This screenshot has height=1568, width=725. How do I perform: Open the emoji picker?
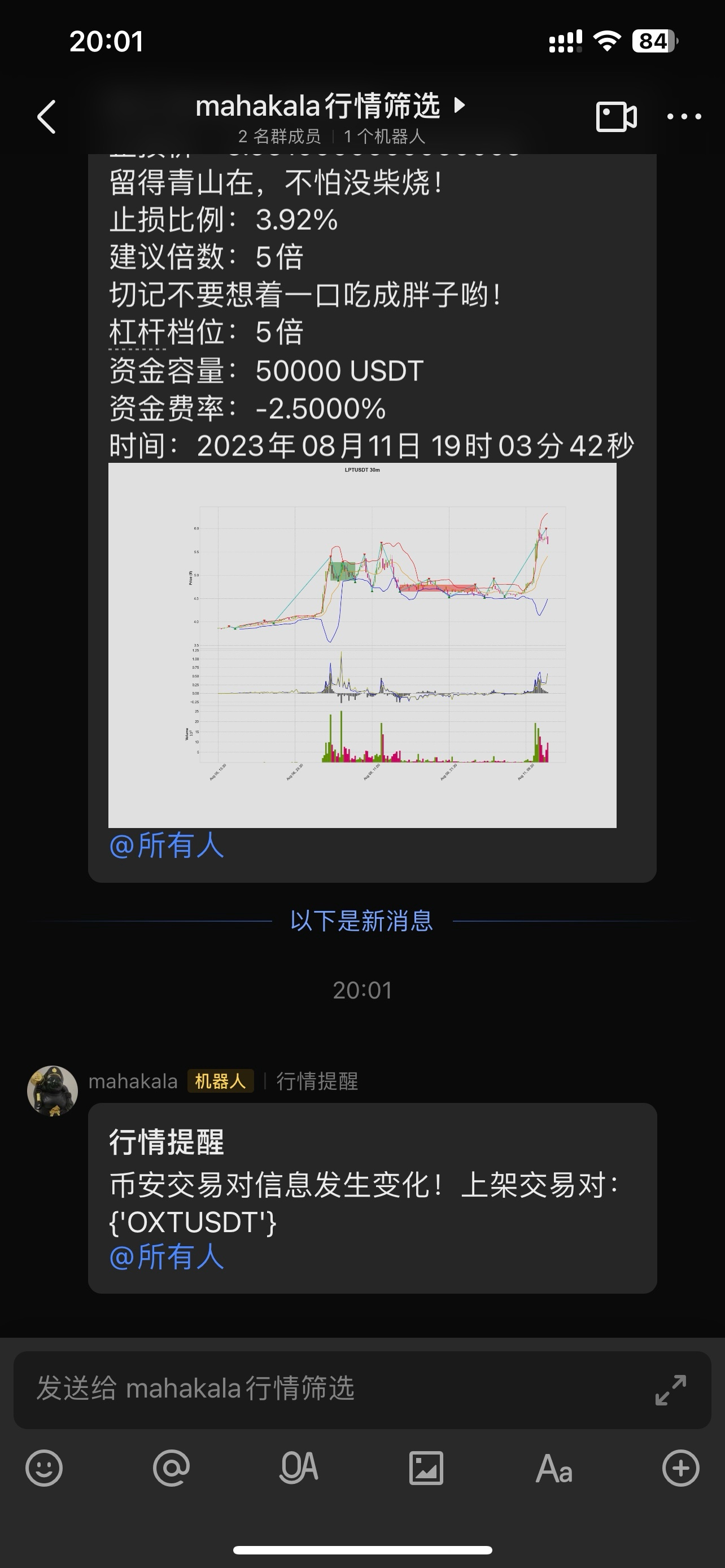tap(44, 1468)
